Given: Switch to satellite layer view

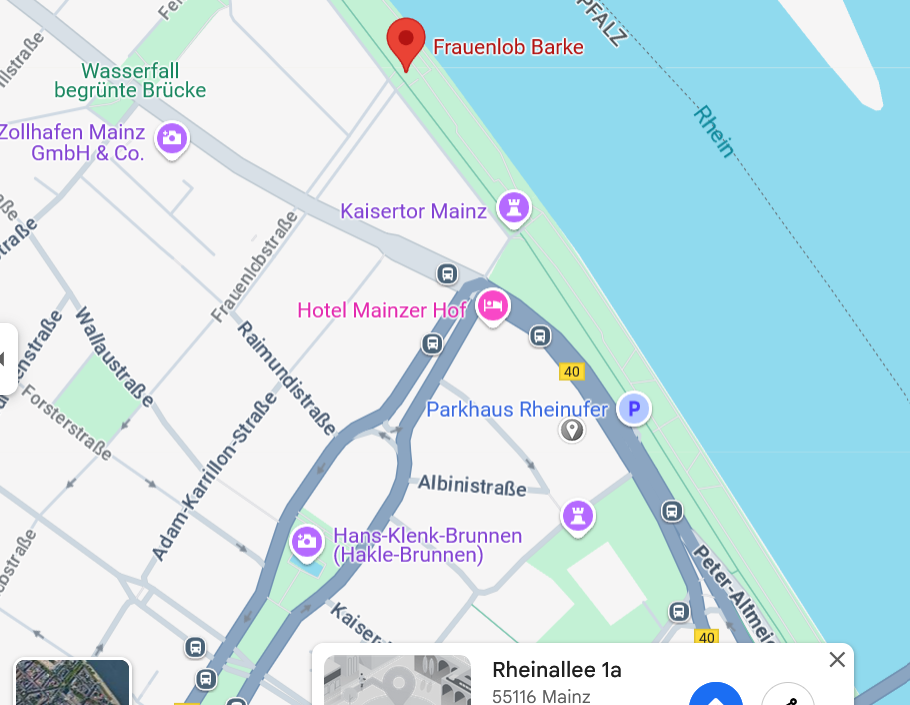Looking at the screenshot, I should [72, 683].
